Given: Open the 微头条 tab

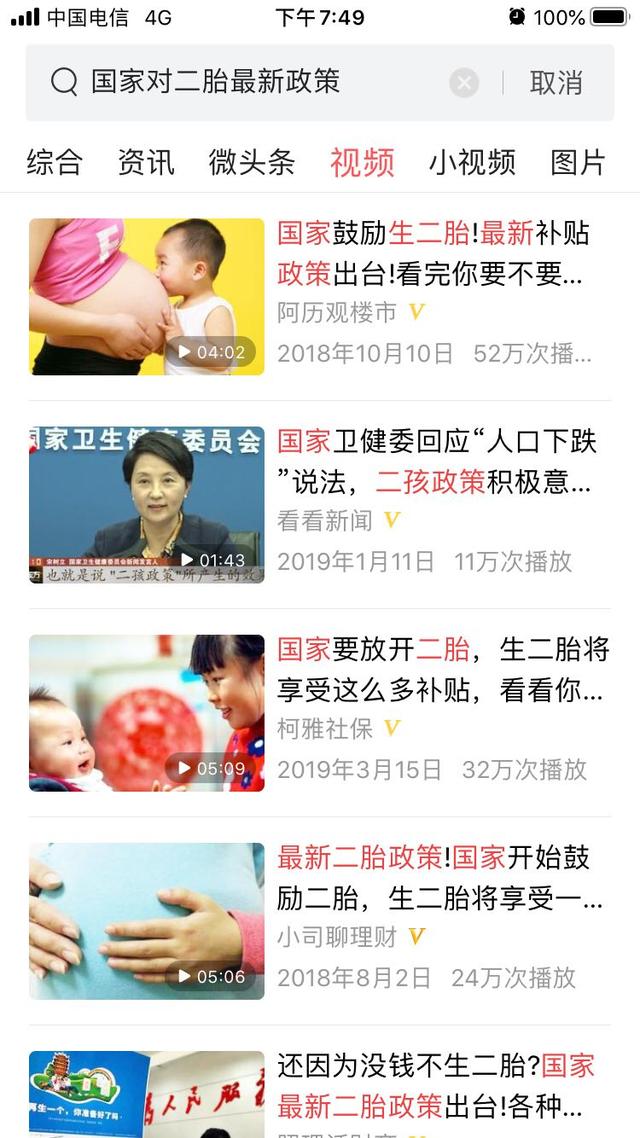Looking at the screenshot, I should (x=252, y=162).
